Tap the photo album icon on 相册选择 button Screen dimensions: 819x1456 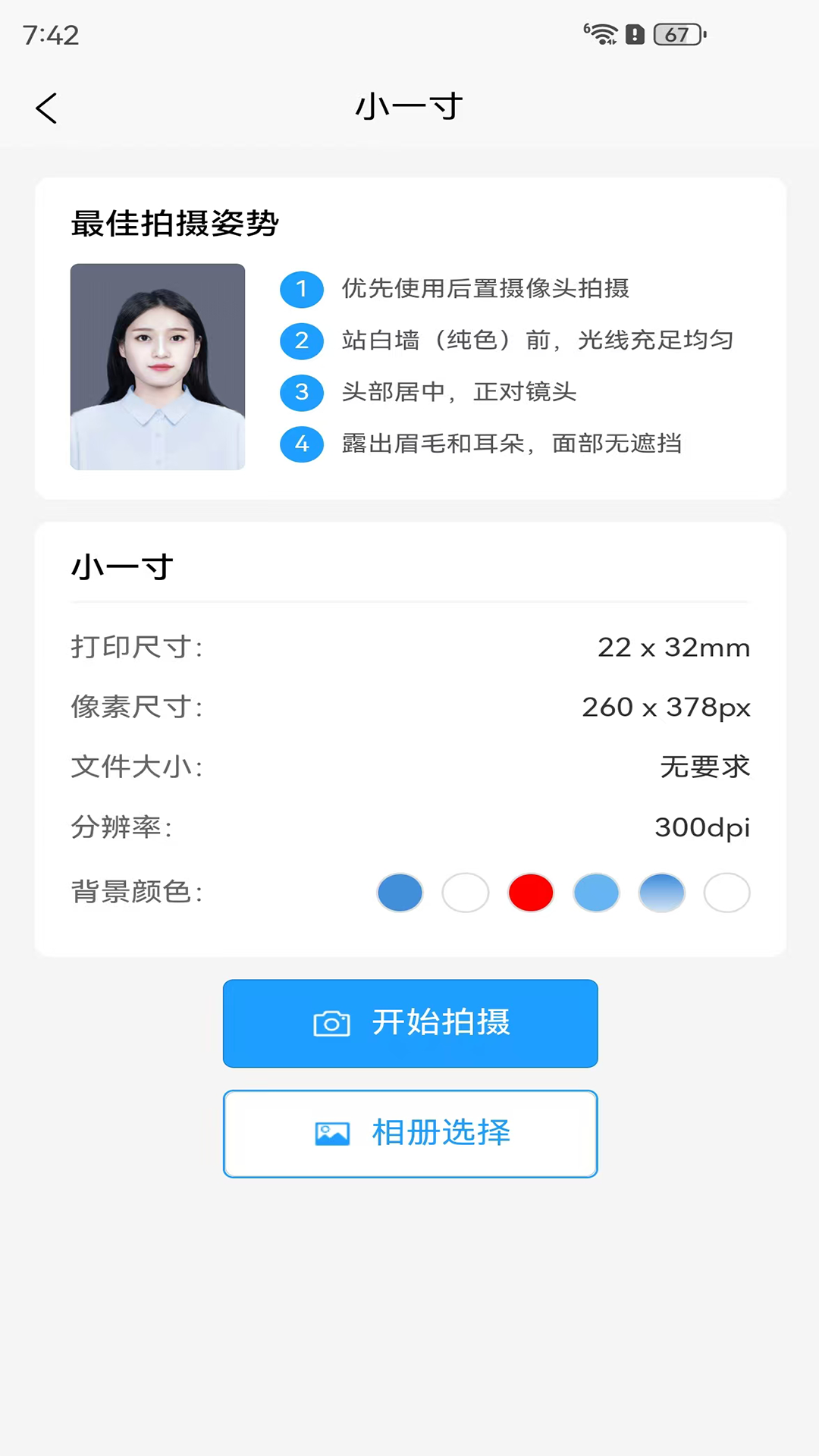(x=331, y=1133)
